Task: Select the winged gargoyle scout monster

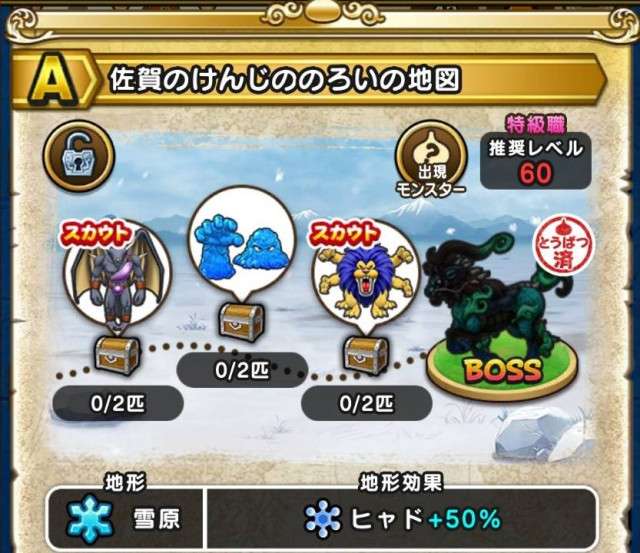Action: pos(118,275)
